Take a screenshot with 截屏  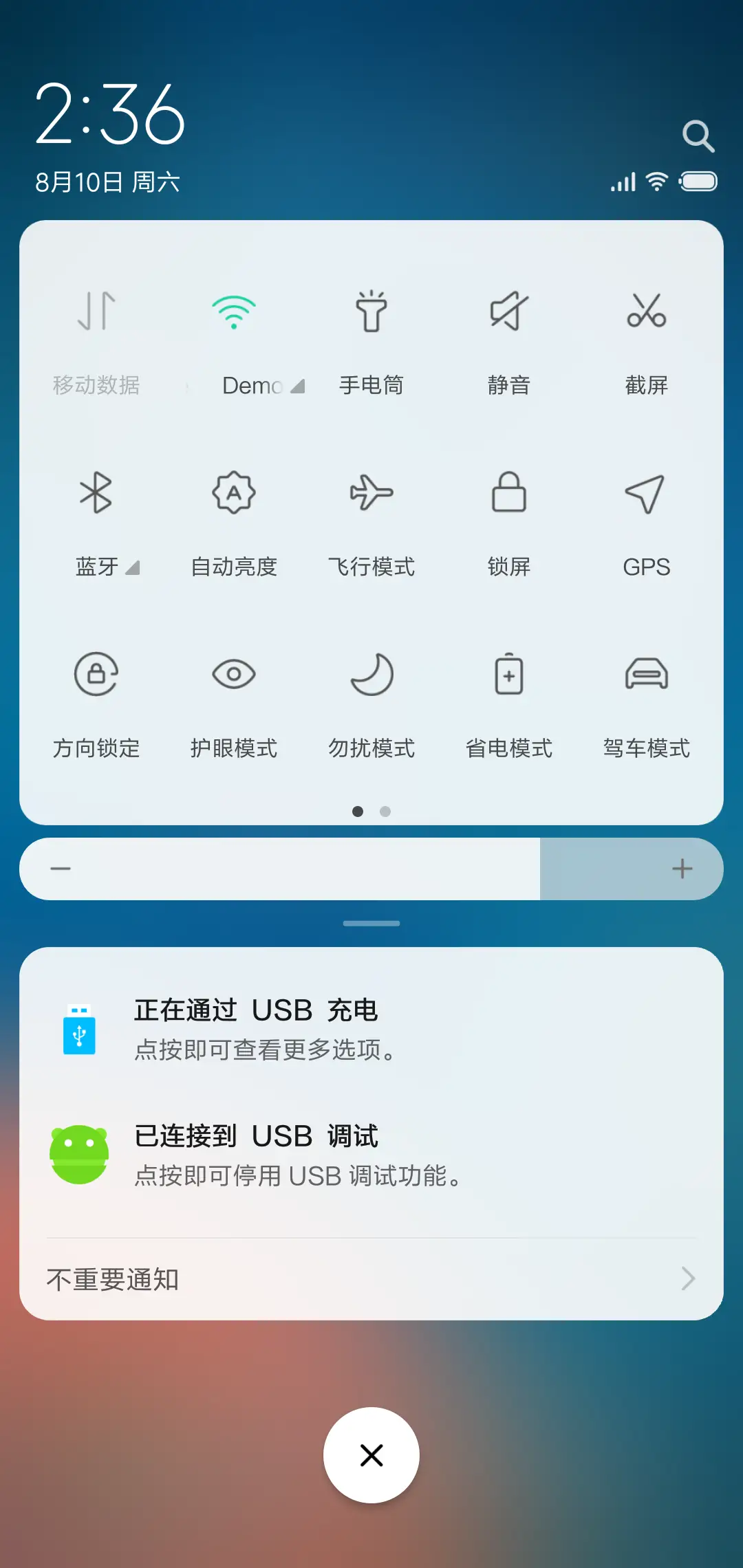646,313
